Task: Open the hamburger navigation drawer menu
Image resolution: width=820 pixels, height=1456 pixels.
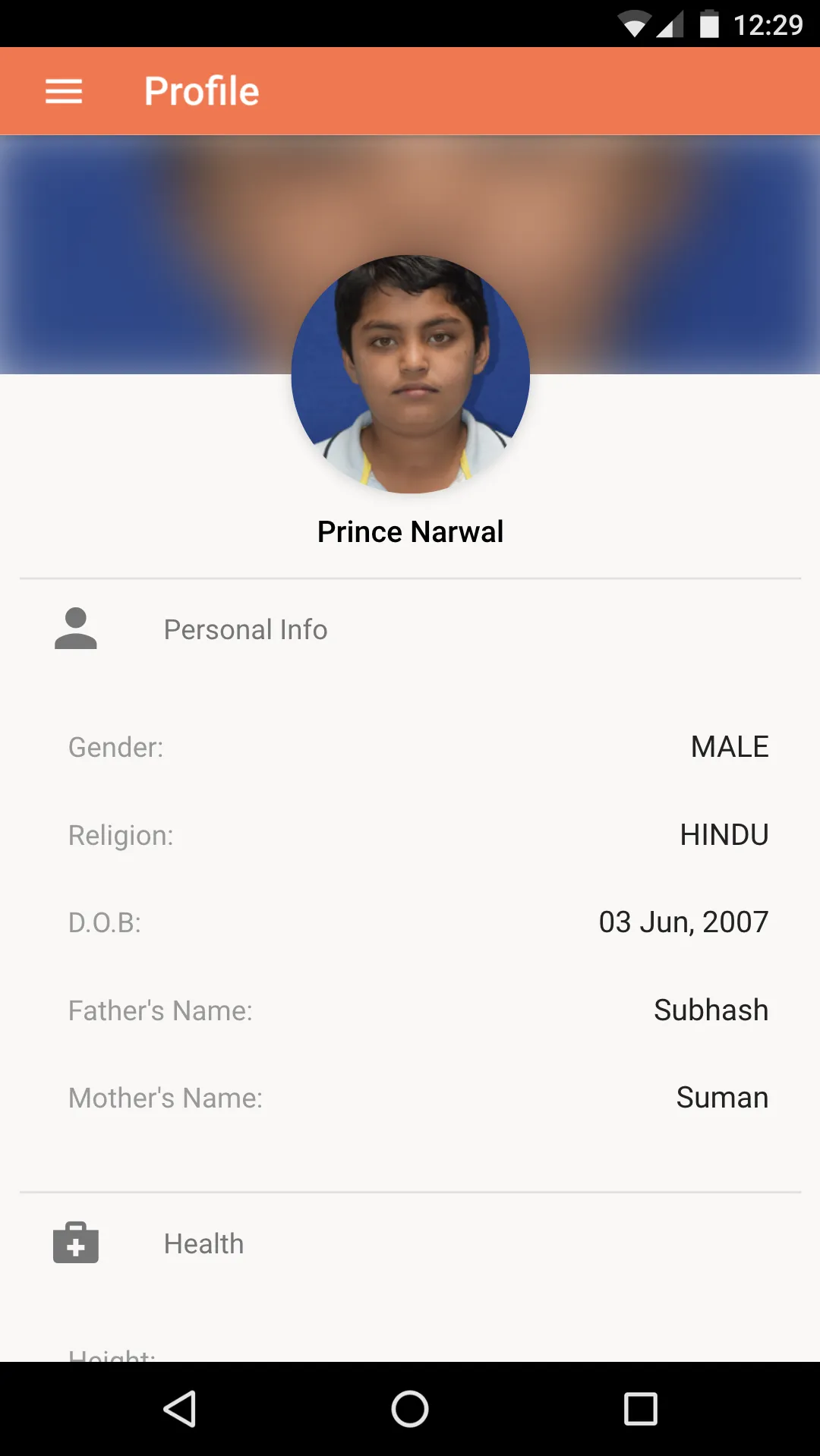Action: (64, 92)
